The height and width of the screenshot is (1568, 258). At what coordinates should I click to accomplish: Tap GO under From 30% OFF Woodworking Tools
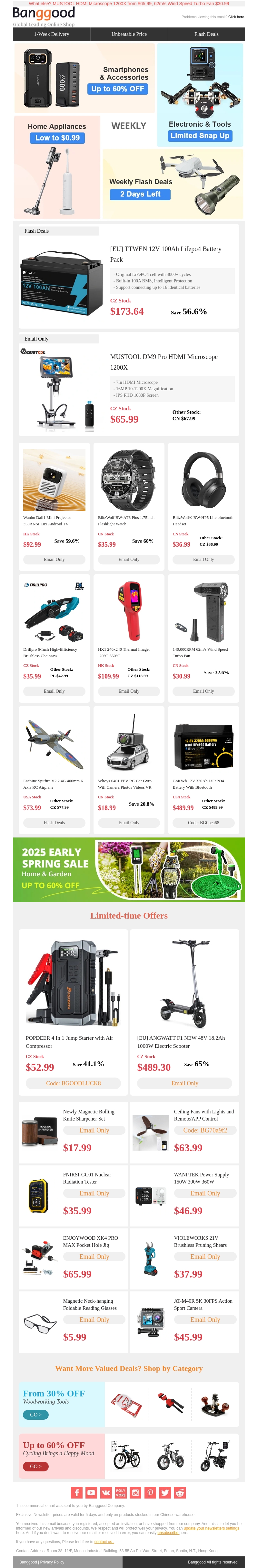(x=36, y=1414)
